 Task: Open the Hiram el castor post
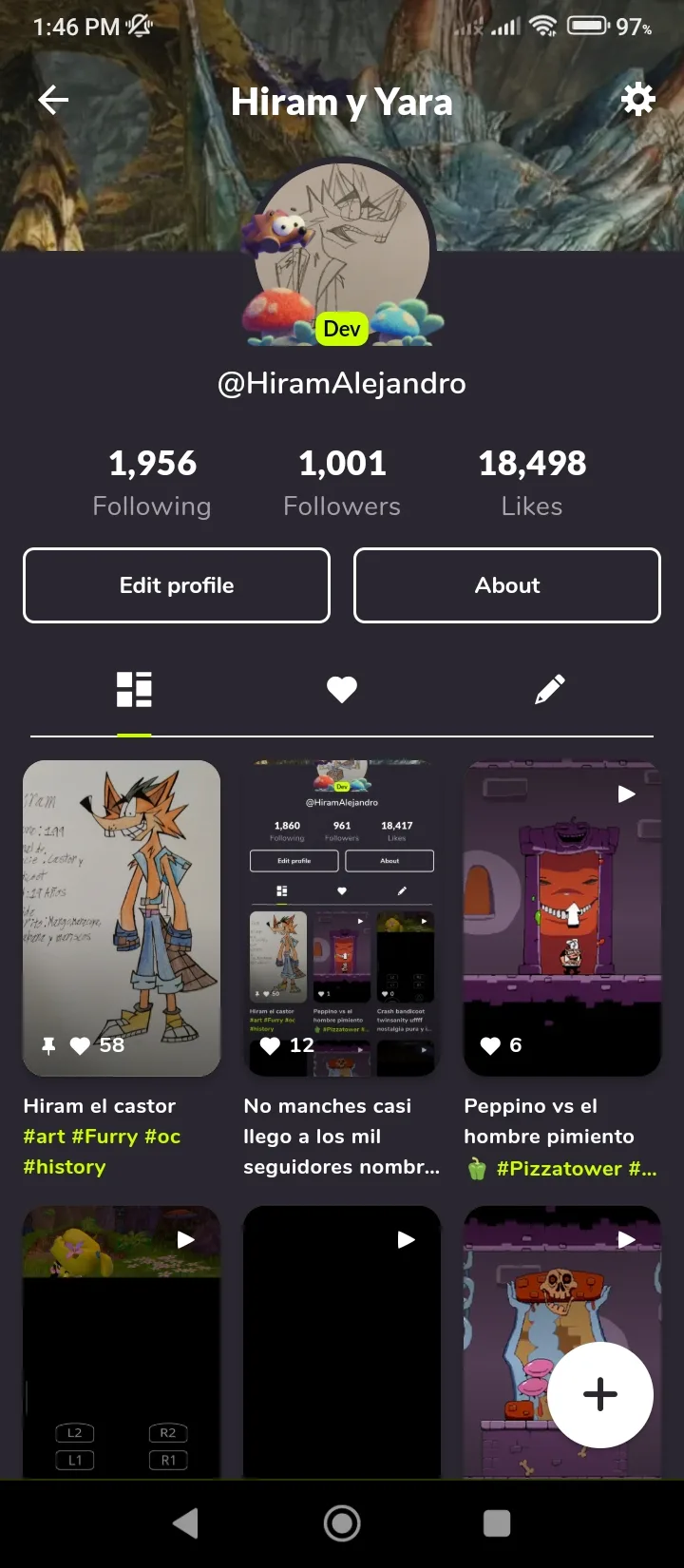click(x=122, y=917)
